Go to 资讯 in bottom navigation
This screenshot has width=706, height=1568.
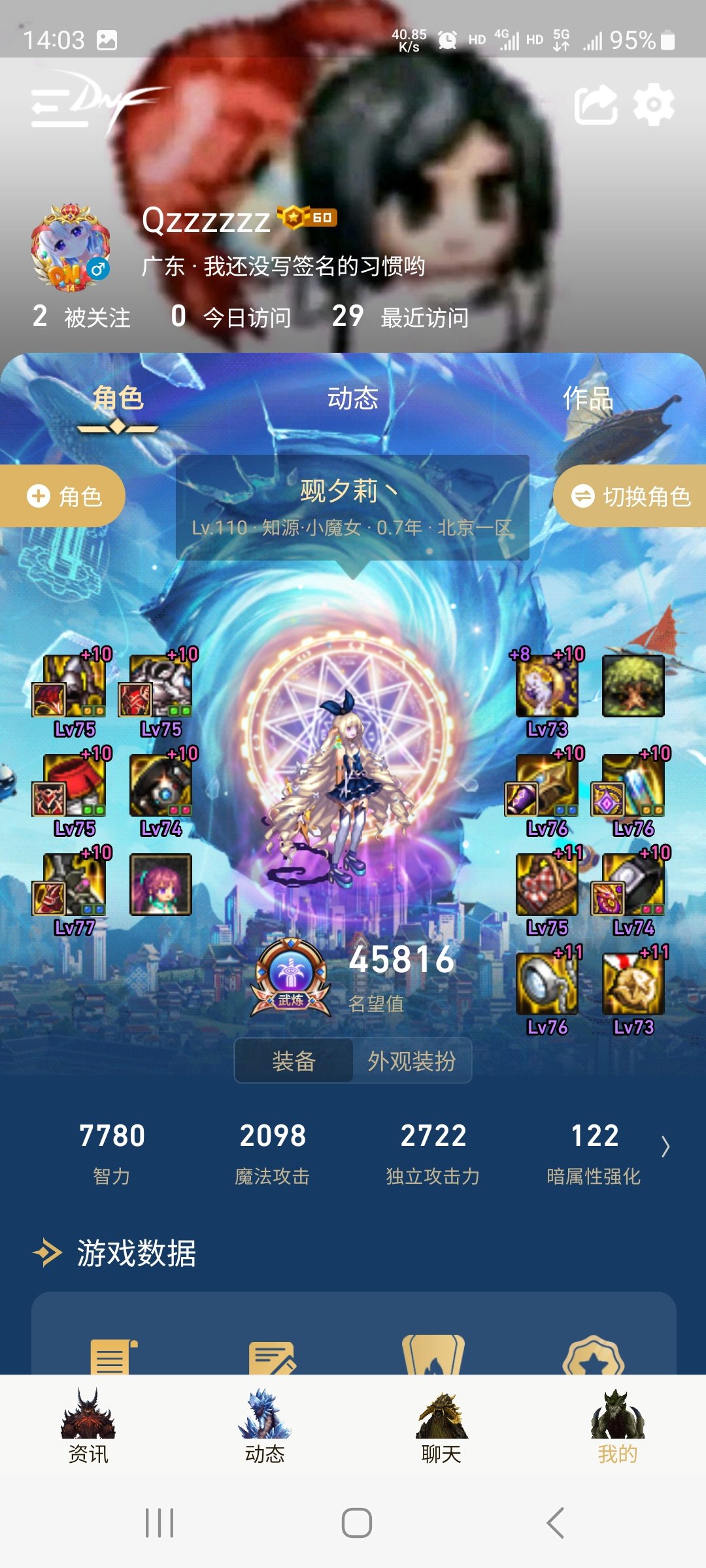(88, 1428)
